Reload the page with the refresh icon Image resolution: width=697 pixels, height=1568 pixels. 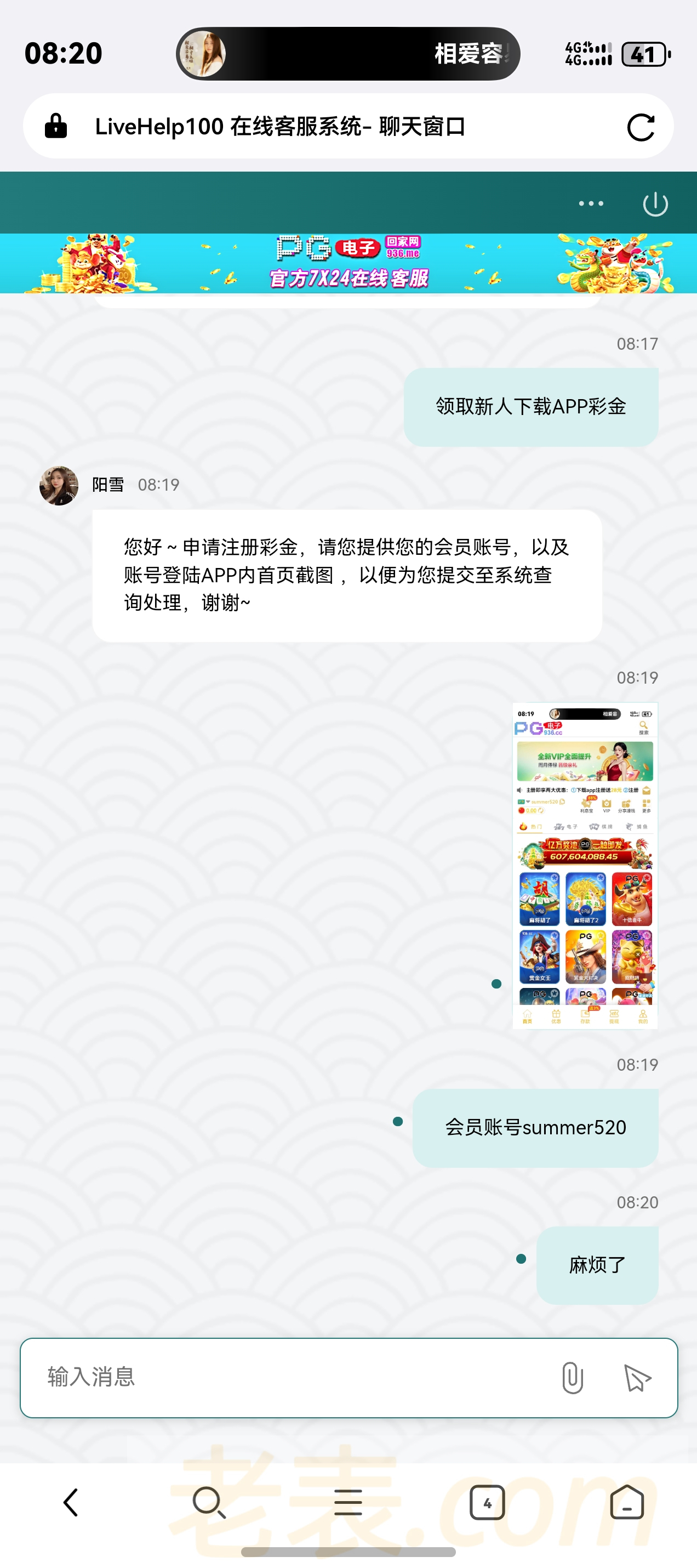tap(641, 127)
